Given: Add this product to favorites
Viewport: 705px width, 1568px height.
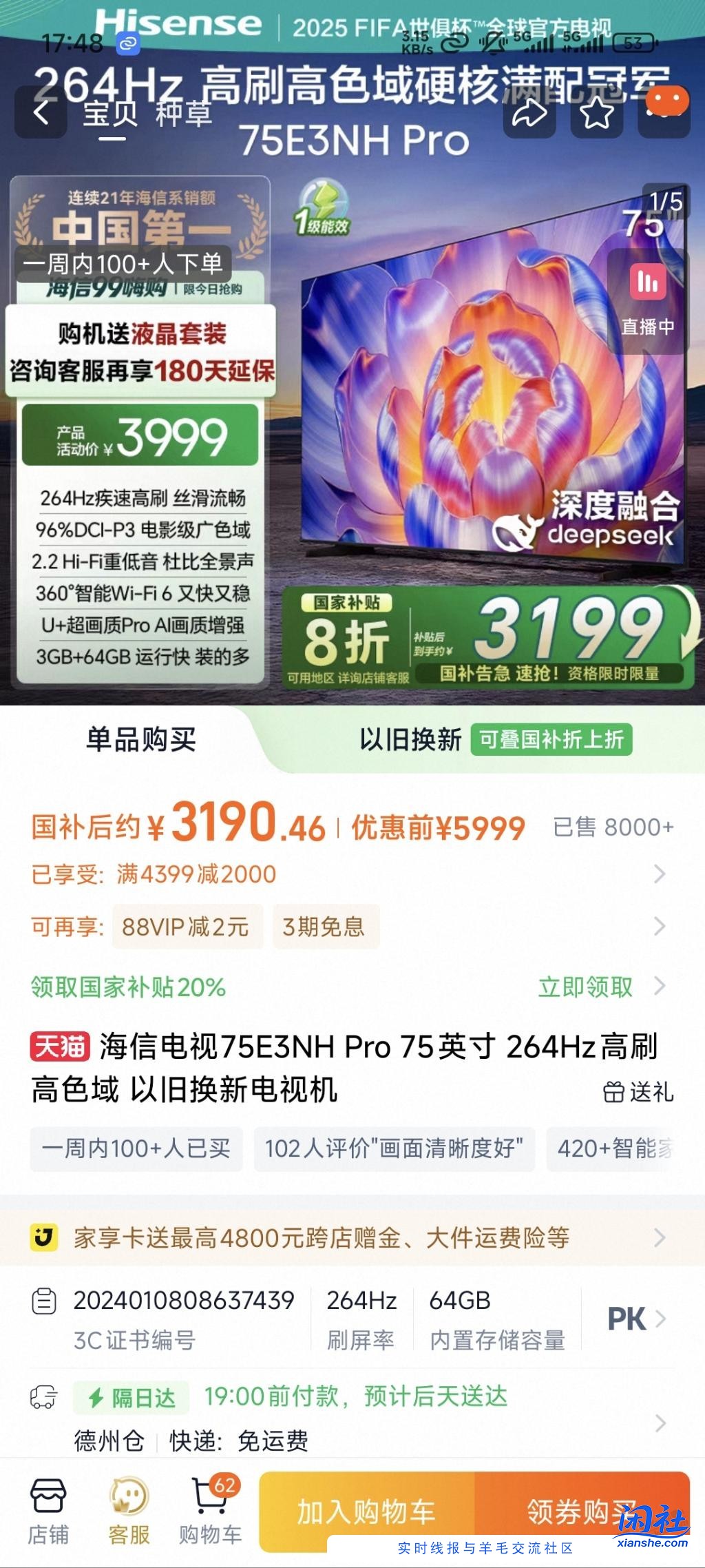Looking at the screenshot, I should [596, 113].
